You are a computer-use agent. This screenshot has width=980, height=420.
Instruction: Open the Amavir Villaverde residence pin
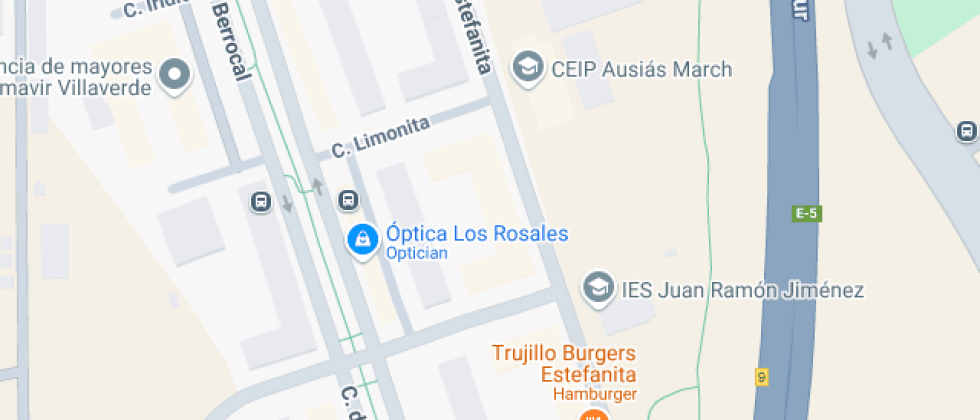click(176, 74)
